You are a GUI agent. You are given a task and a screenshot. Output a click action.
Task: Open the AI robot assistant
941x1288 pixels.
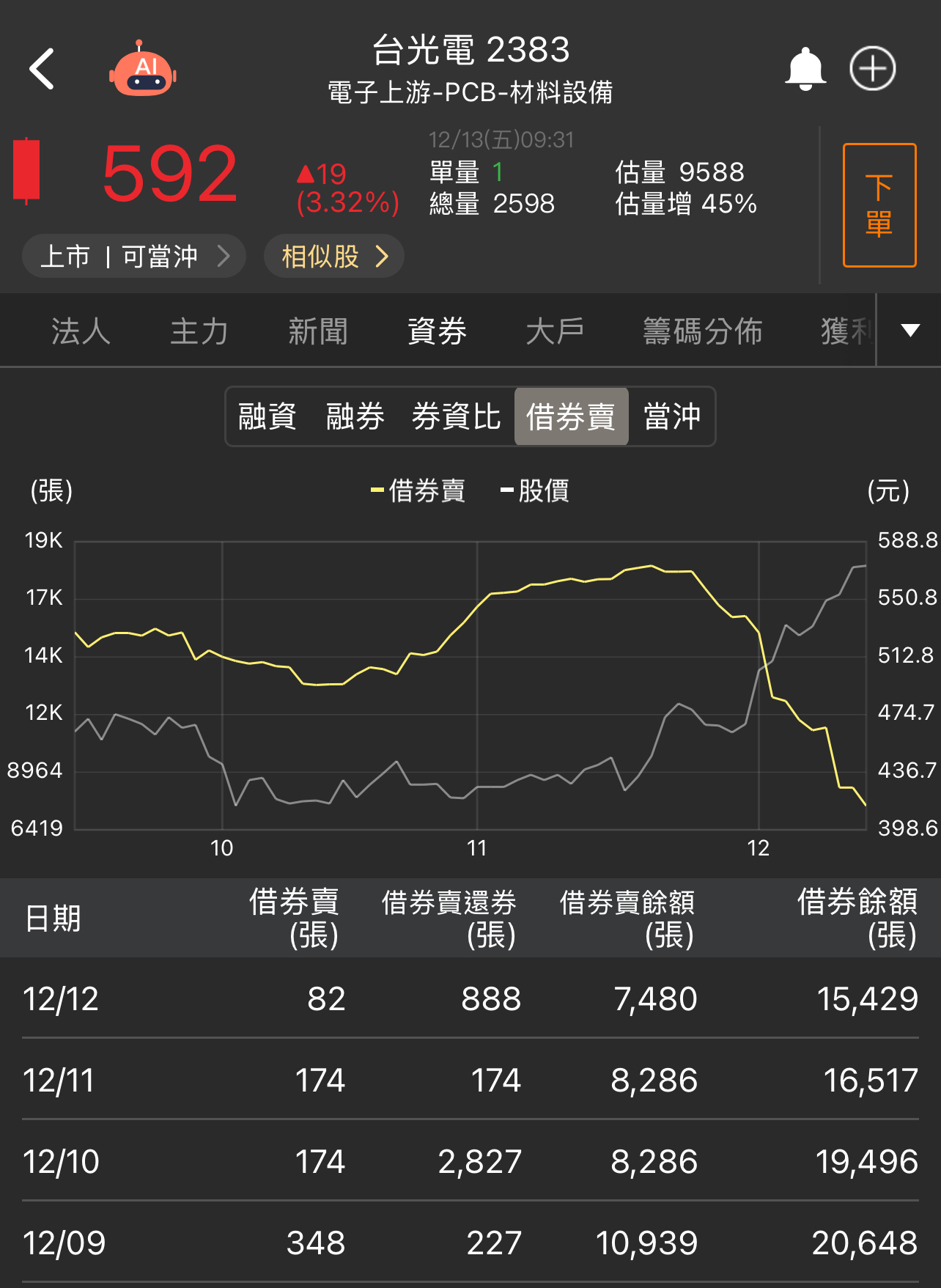(x=143, y=70)
